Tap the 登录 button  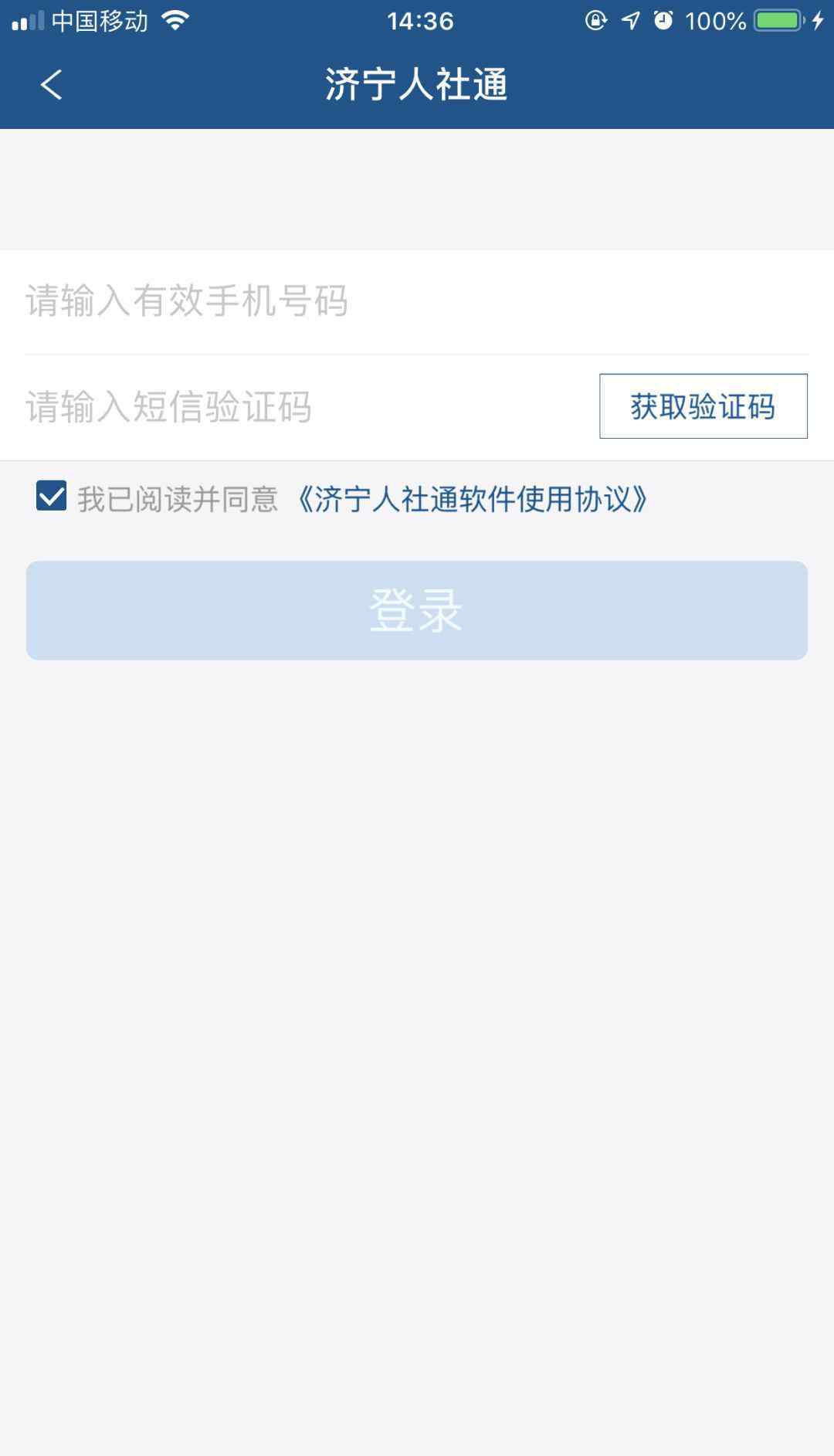tap(417, 611)
